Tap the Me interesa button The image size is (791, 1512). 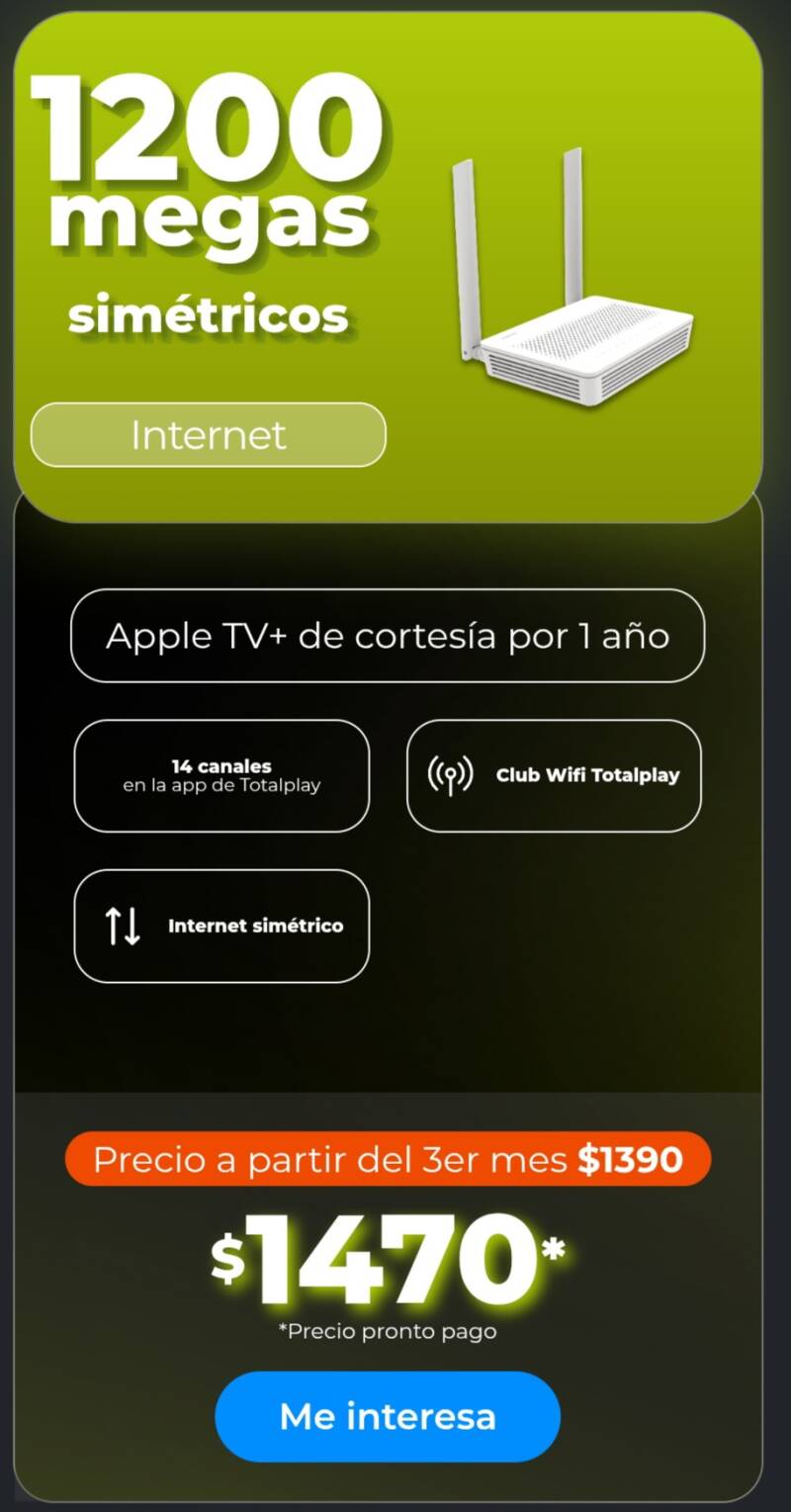click(x=388, y=1416)
